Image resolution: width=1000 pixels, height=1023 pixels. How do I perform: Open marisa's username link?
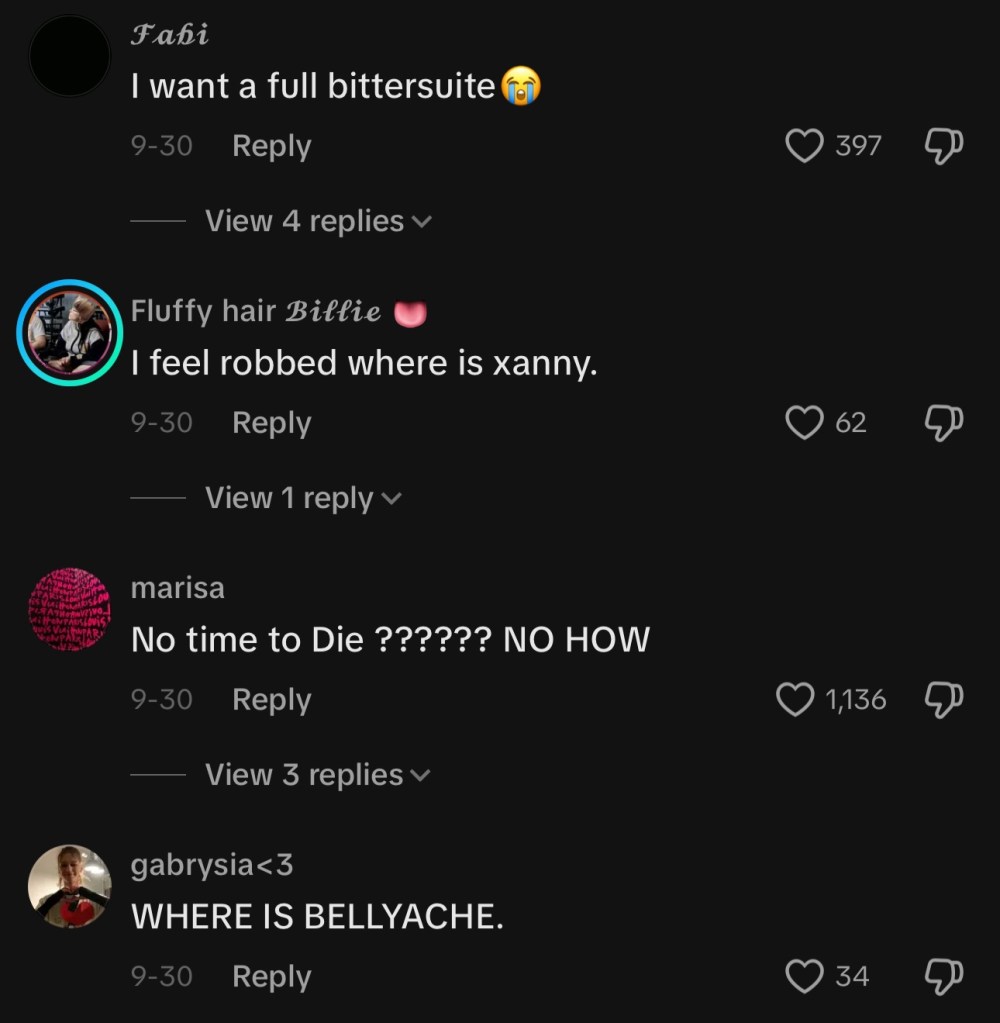click(x=178, y=588)
